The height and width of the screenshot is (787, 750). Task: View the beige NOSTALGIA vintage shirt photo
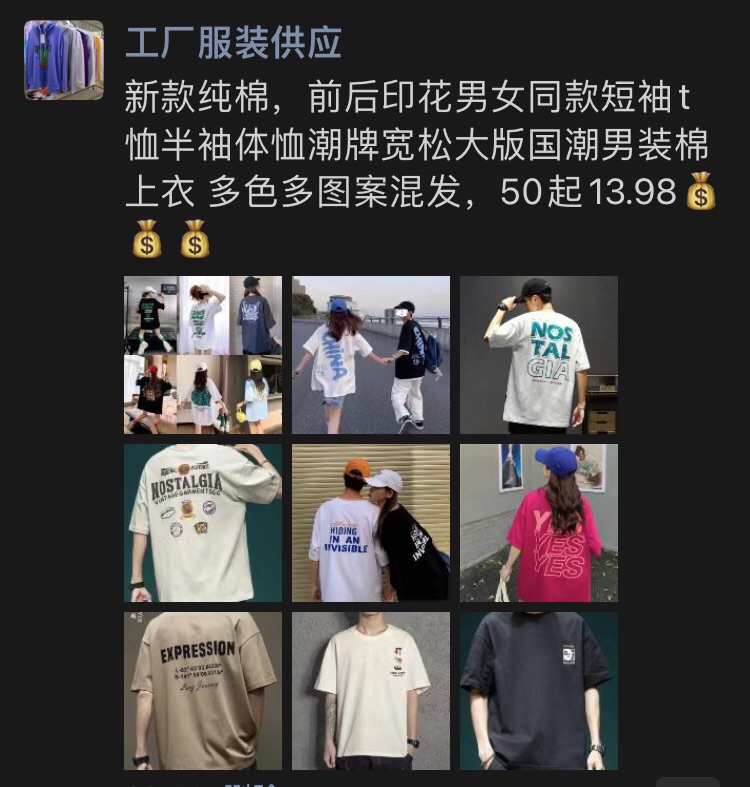click(203, 523)
